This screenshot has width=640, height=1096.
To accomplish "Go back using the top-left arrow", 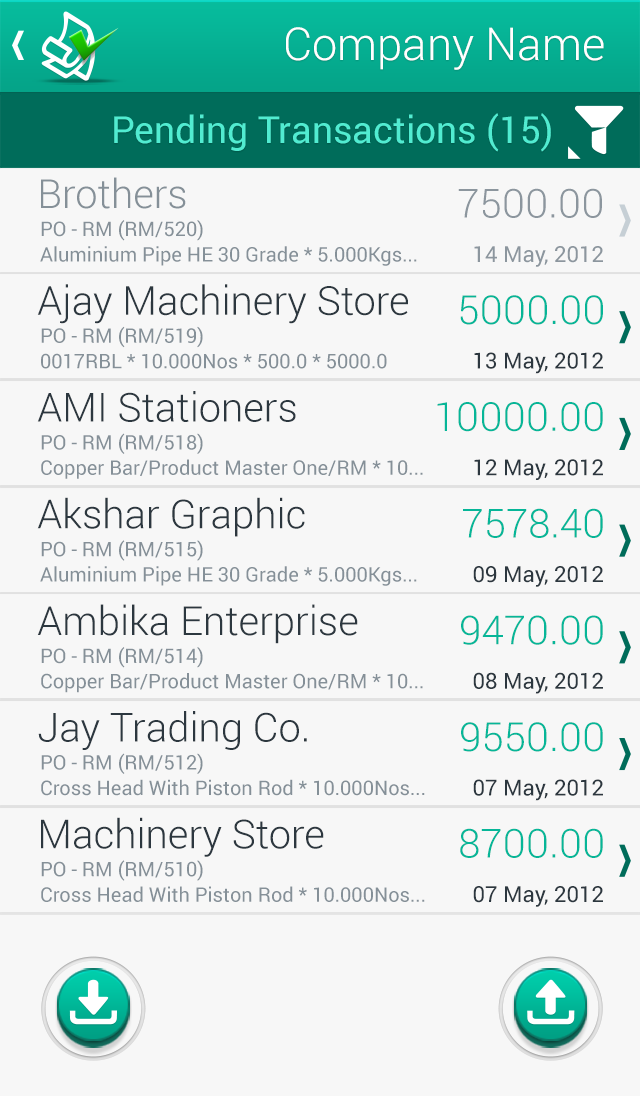I will pyautogui.click(x=18, y=46).
